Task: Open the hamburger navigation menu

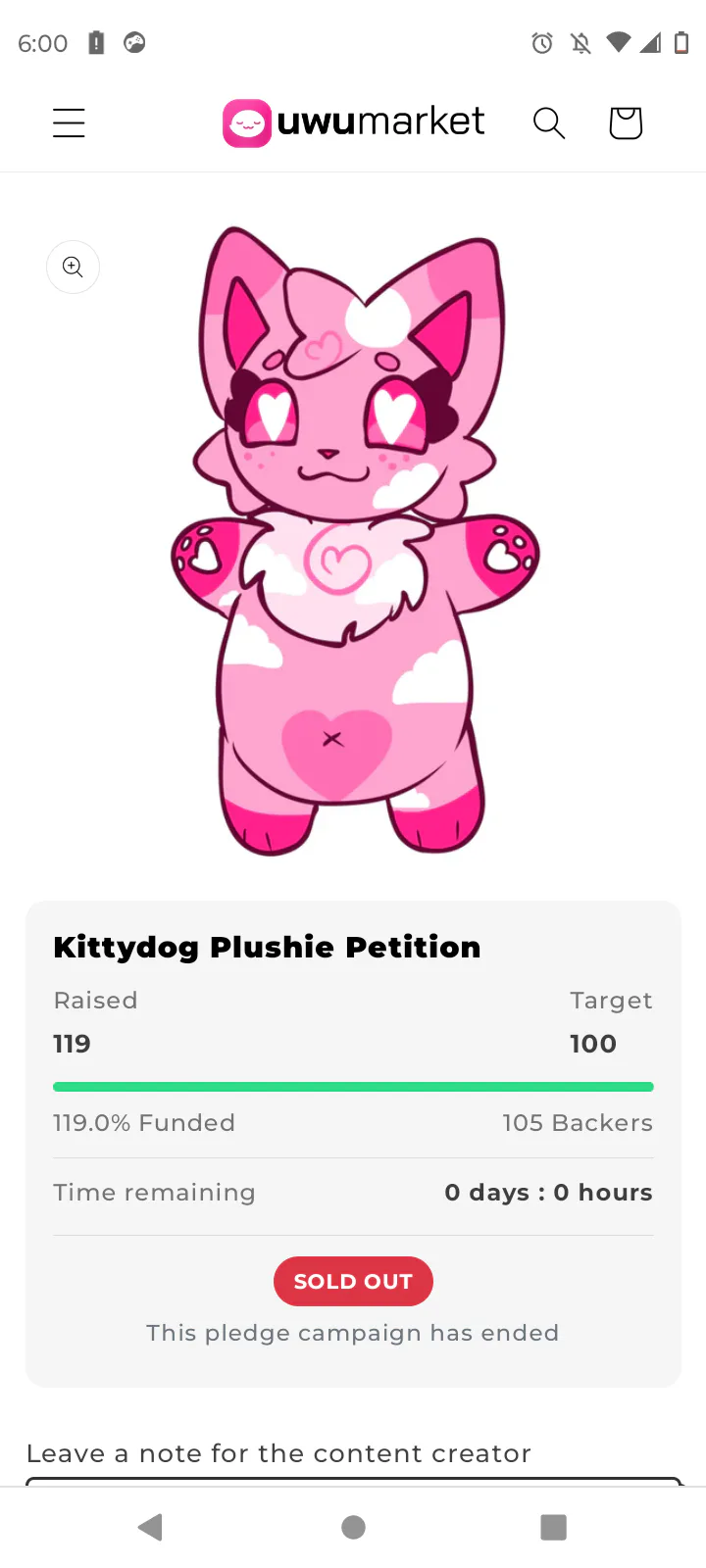Action: pos(69,123)
